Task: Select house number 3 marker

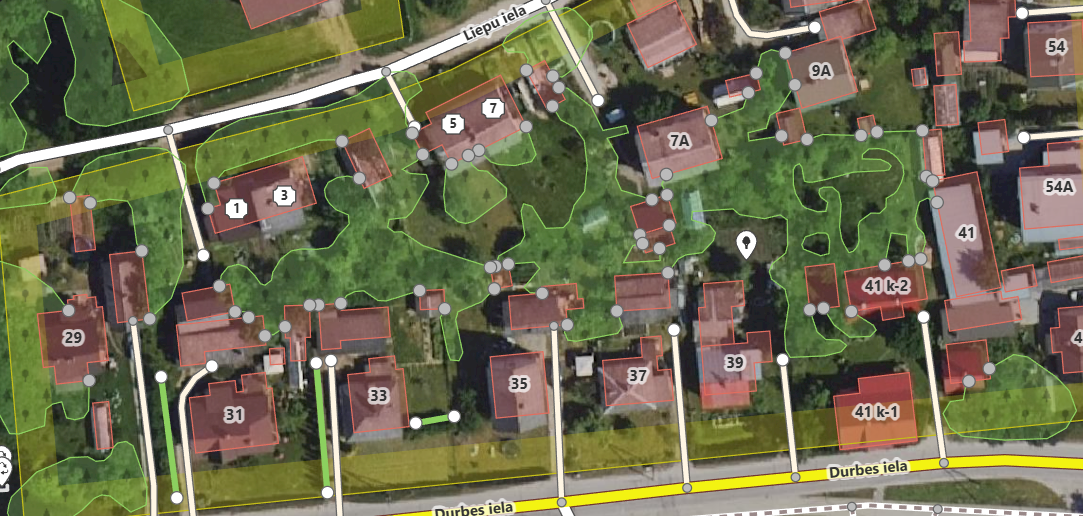Action: [285, 195]
